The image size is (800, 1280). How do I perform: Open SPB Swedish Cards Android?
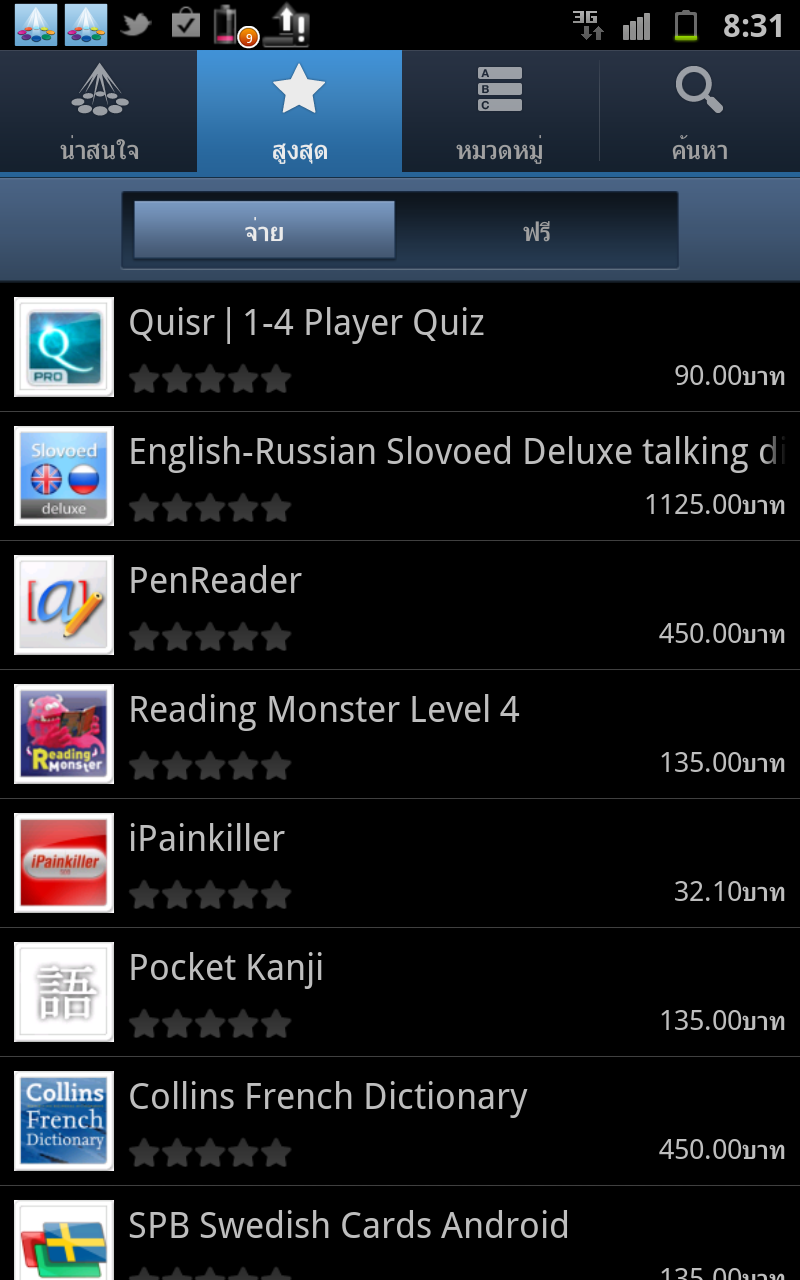pos(400,1233)
